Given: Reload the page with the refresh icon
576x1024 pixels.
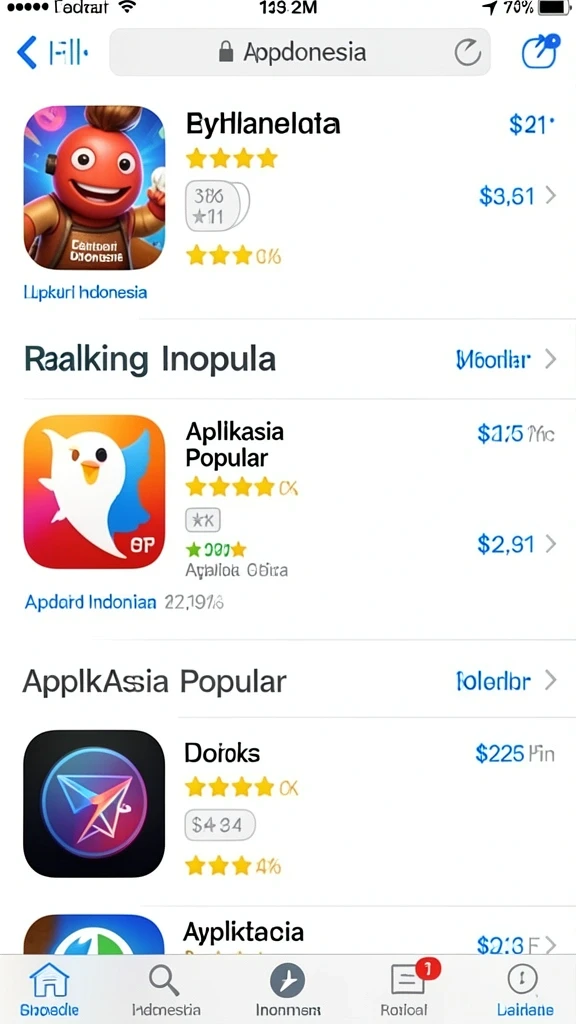Looking at the screenshot, I should (x=468, y=53).
